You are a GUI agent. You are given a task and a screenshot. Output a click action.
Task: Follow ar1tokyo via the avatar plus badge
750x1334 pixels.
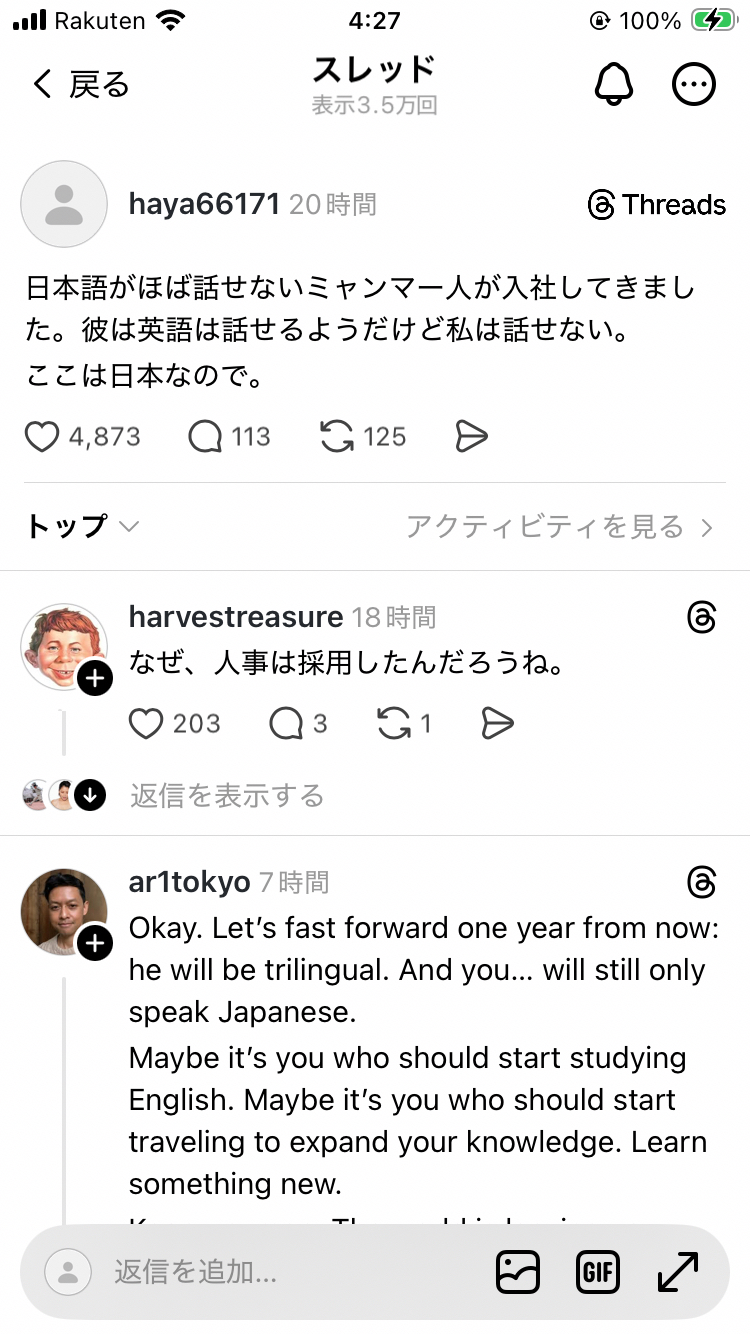[94, 943]
